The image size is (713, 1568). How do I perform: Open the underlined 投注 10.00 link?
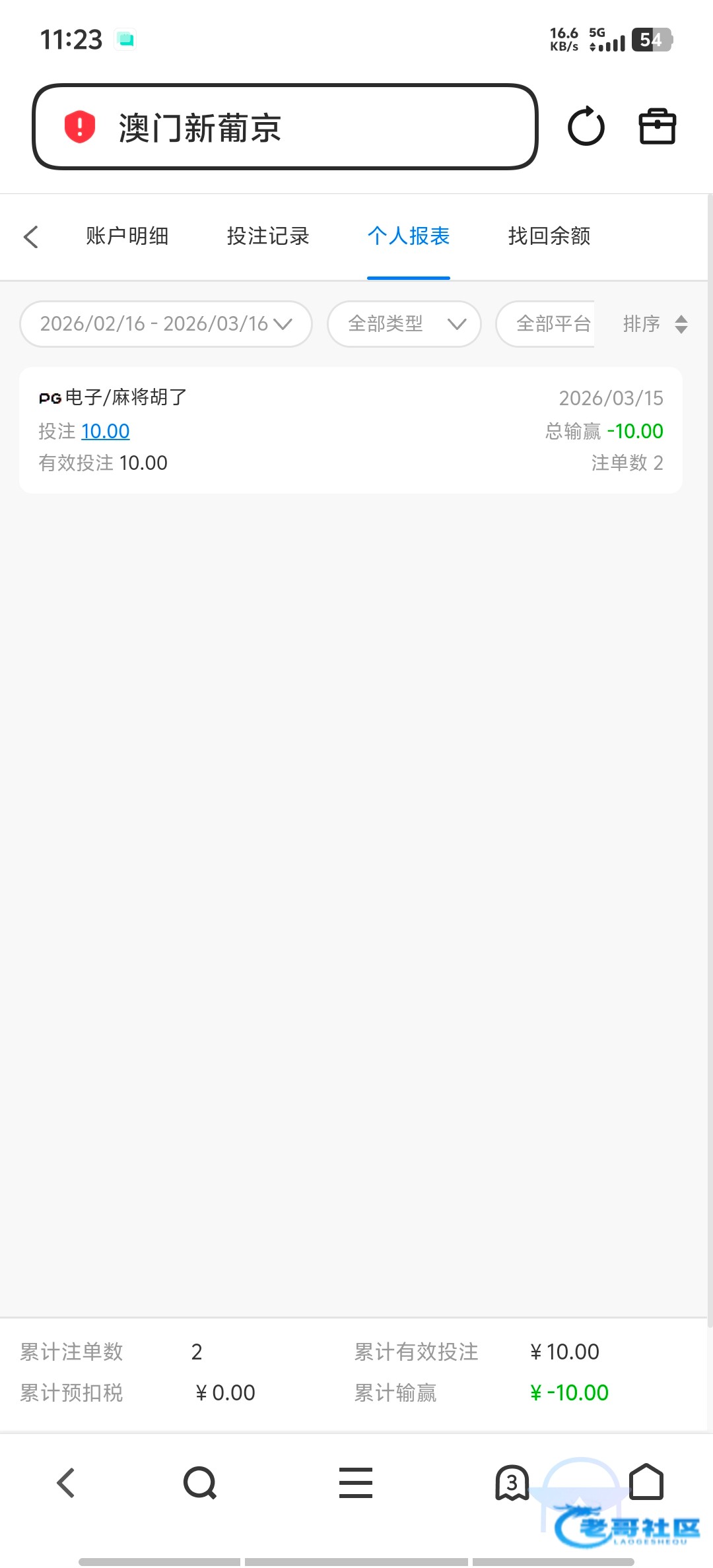pyautogui.click(x=105, y=432)
